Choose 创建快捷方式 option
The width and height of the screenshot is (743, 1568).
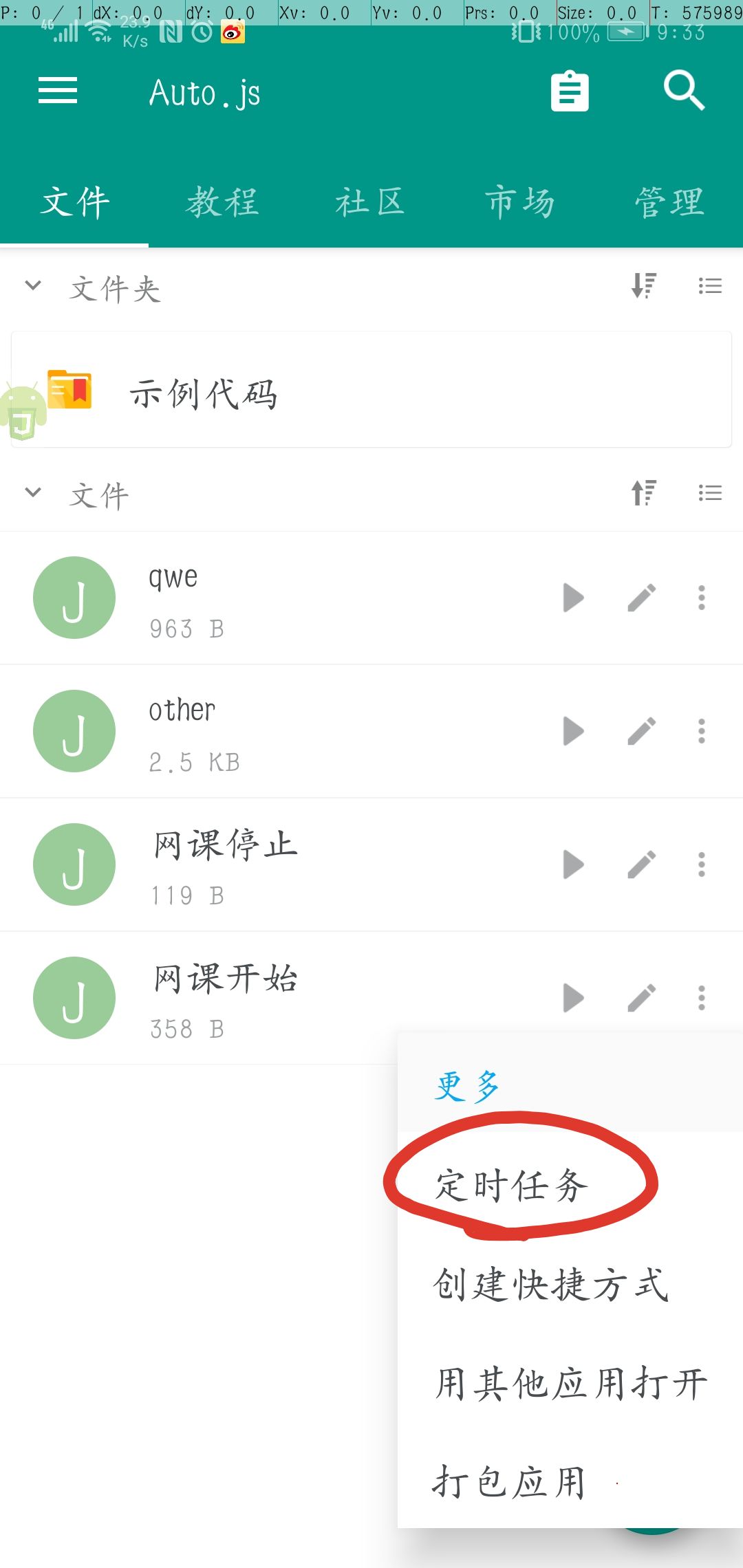550,1284
